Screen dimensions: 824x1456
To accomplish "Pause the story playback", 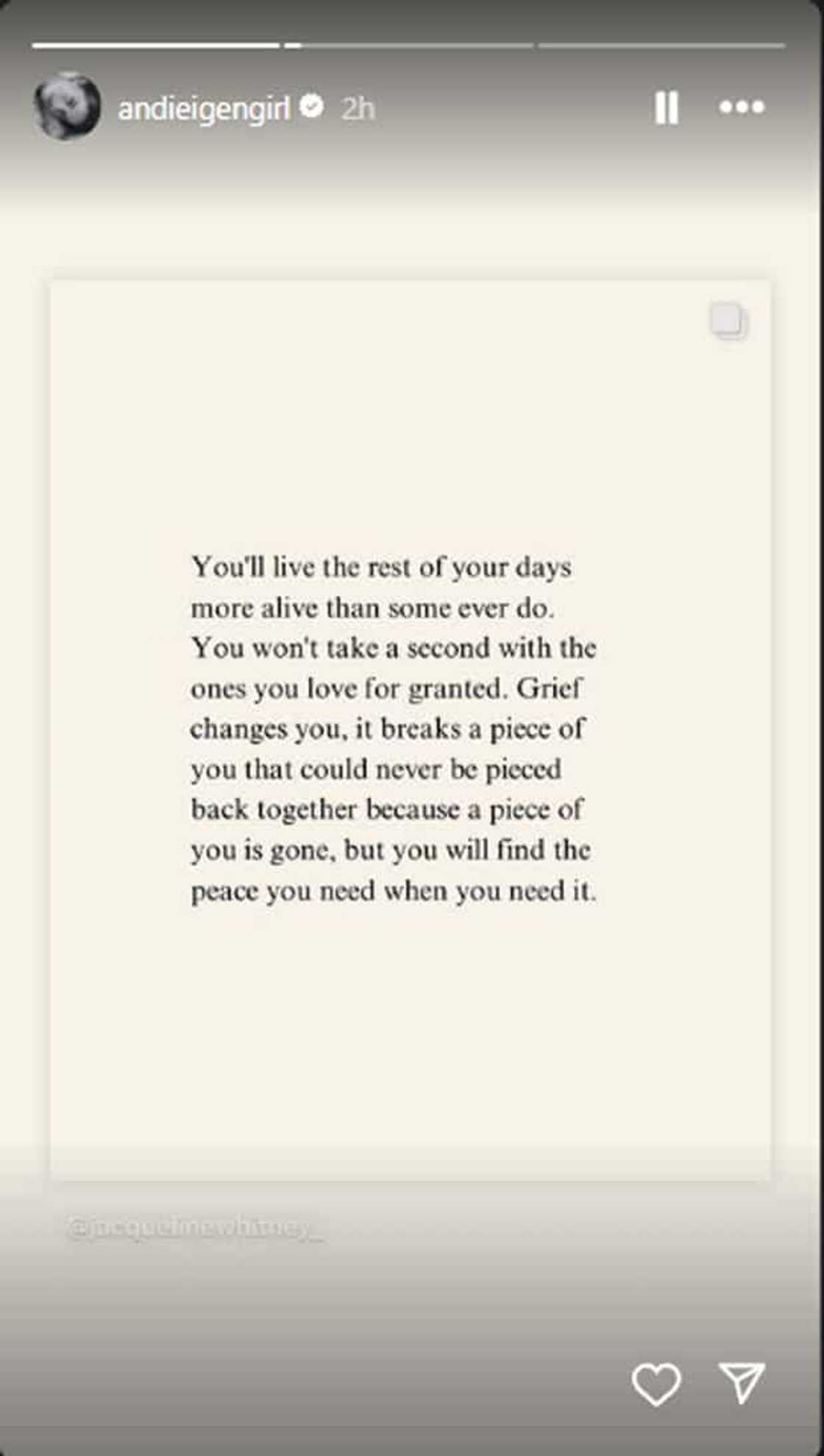I will (x=666, y=108).
